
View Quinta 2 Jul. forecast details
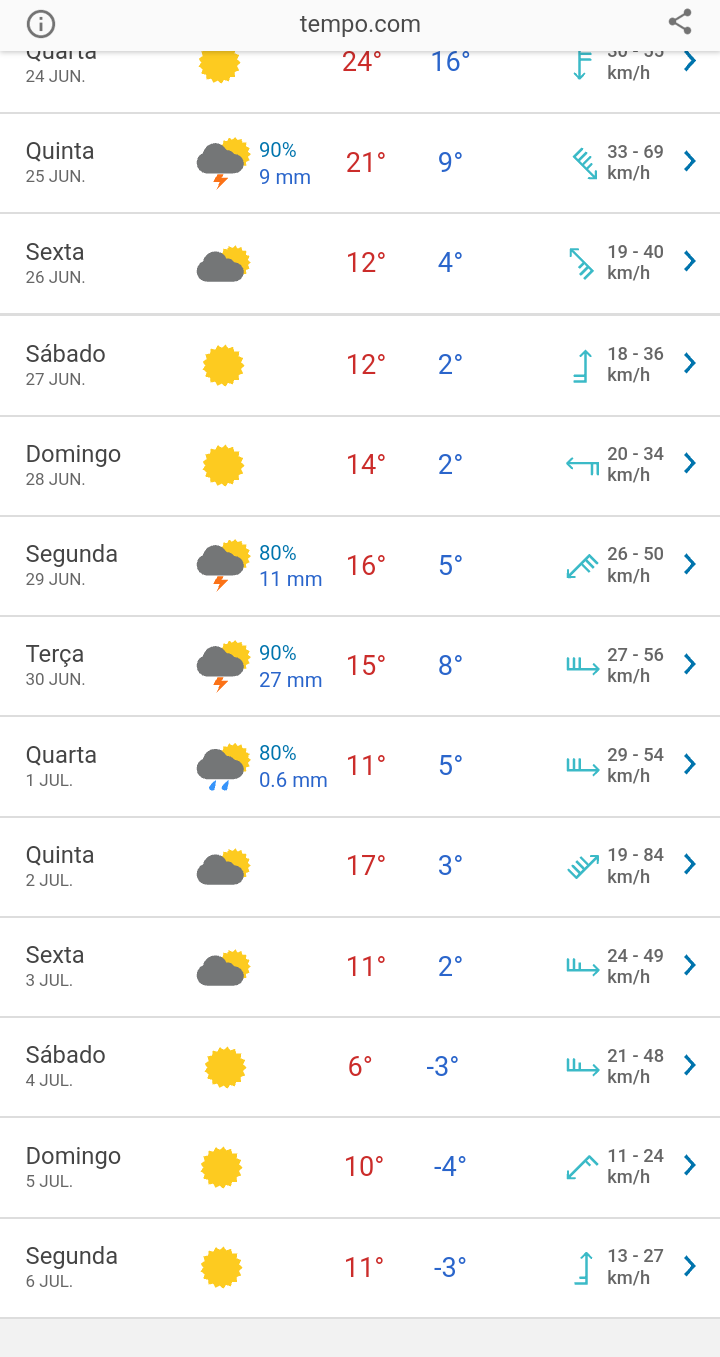[360, 867]
